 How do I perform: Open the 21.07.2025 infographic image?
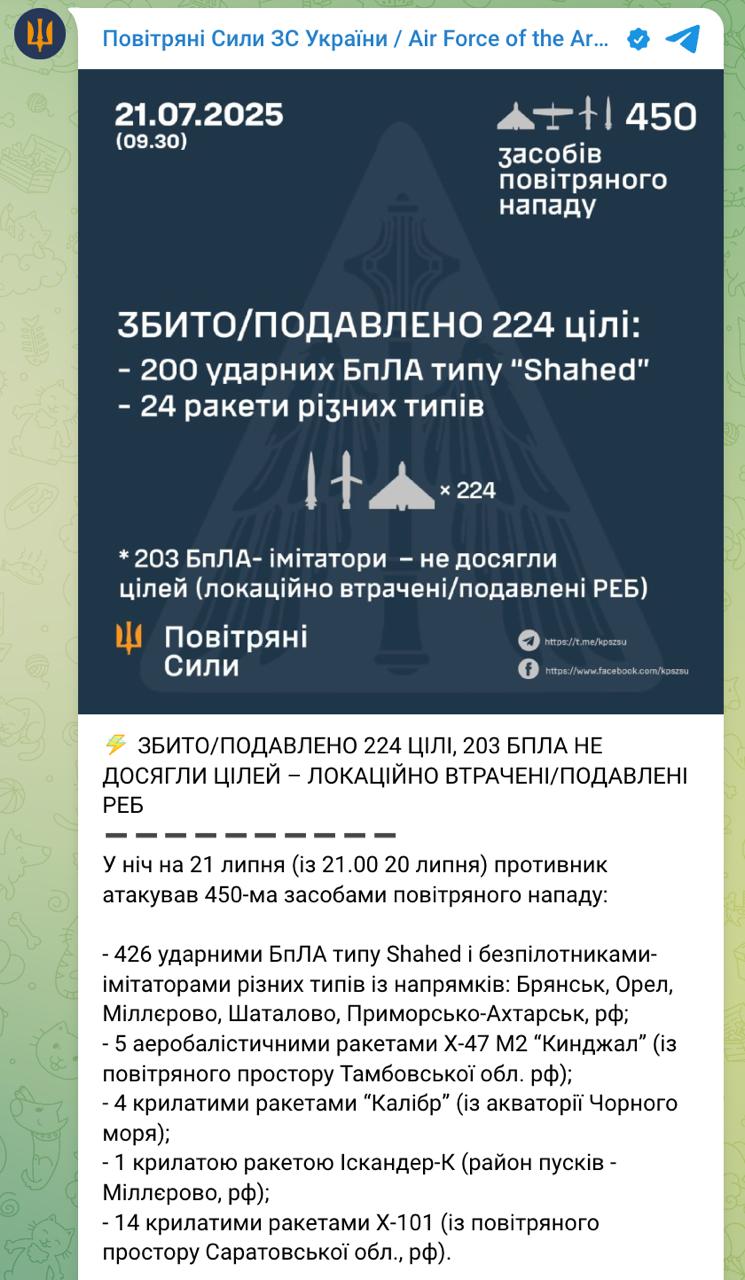[400, 390]
